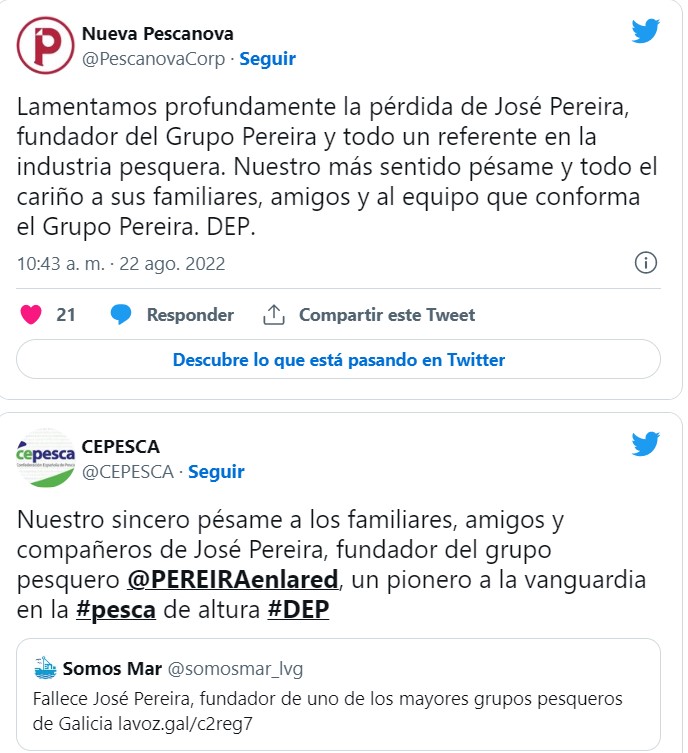Open the @PEREIRAenlared mention
This screenshot has width=688, height=753.
click(x=233, y=580)
